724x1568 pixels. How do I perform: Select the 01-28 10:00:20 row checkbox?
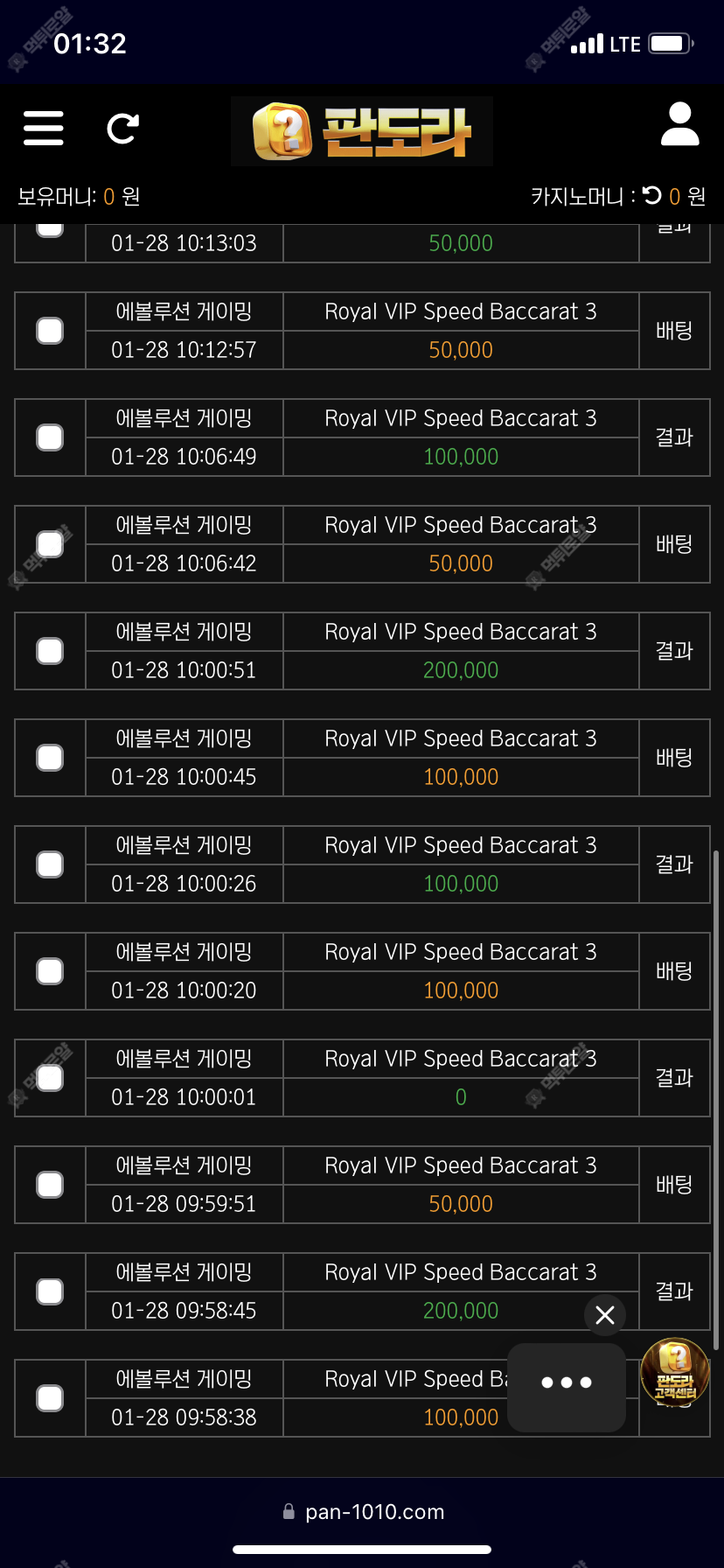pos(50,971)
